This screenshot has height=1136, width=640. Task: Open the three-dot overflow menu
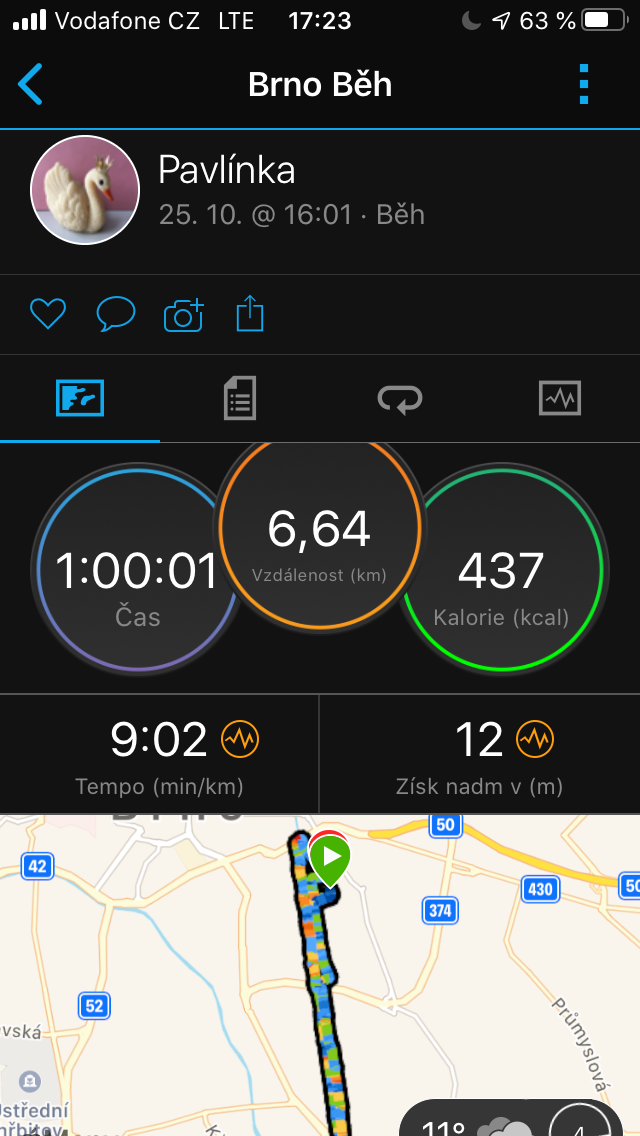coord(584,84)
